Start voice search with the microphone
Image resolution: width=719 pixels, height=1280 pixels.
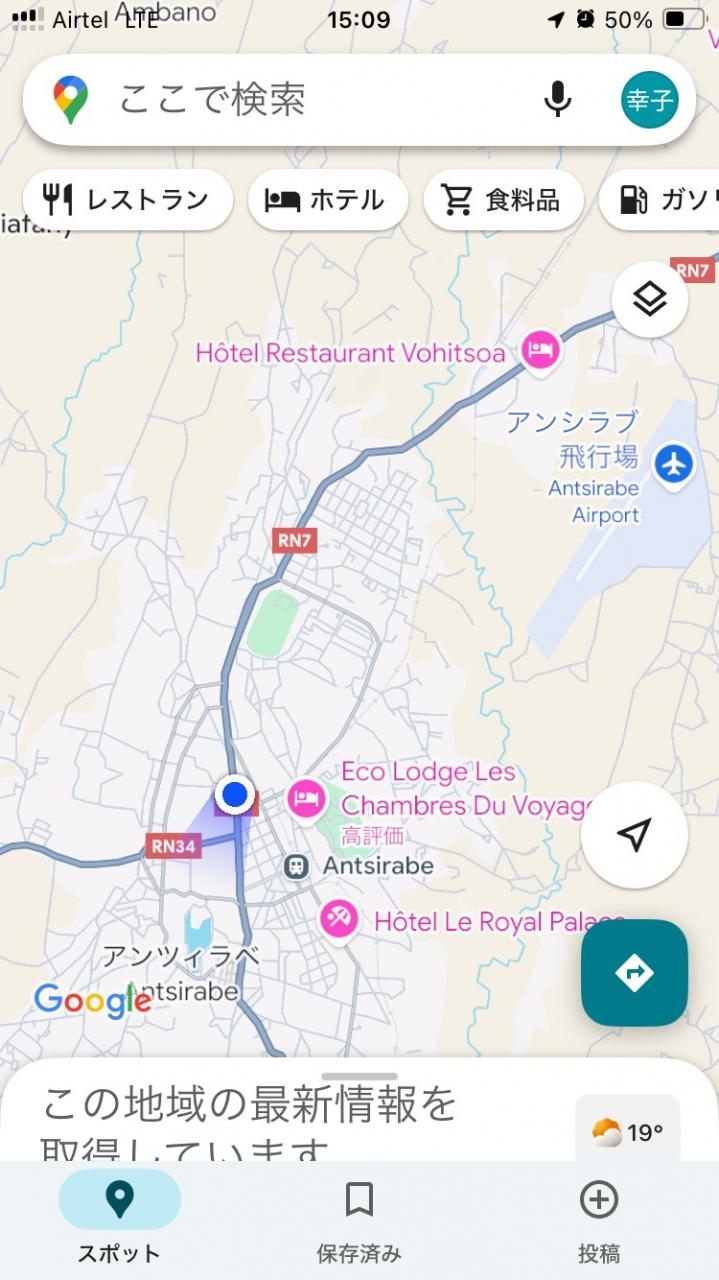557,100
